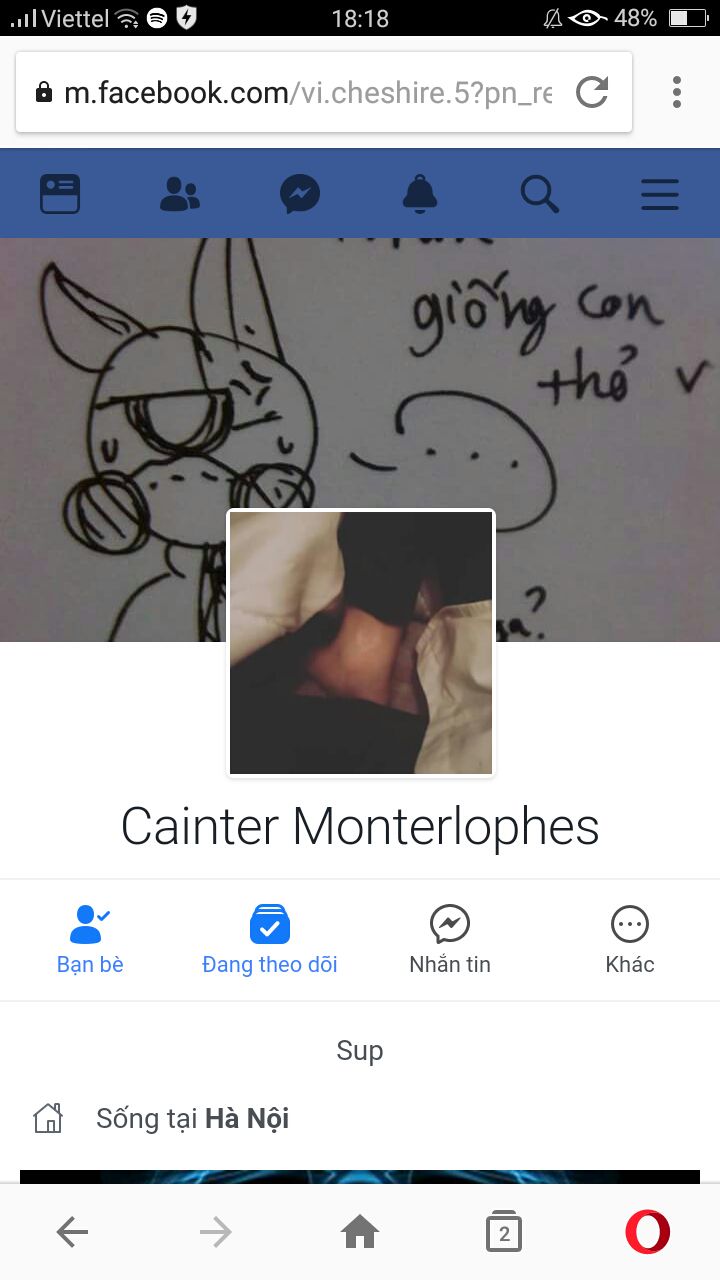The image size is (720, 1280).
Task: Go to the browser home page
Action: pos(360,1233)
